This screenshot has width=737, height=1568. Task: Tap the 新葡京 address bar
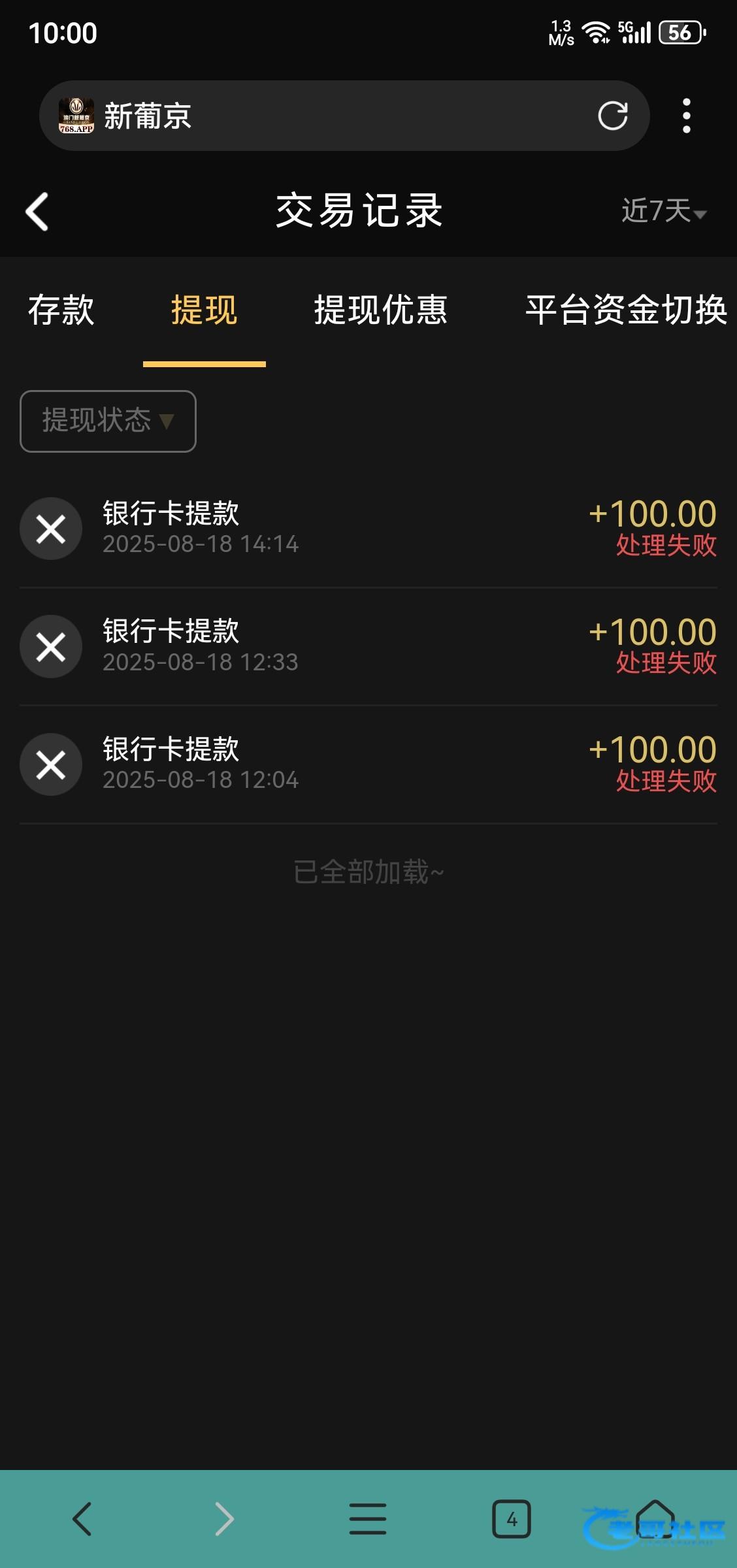[x=327, y=116]
